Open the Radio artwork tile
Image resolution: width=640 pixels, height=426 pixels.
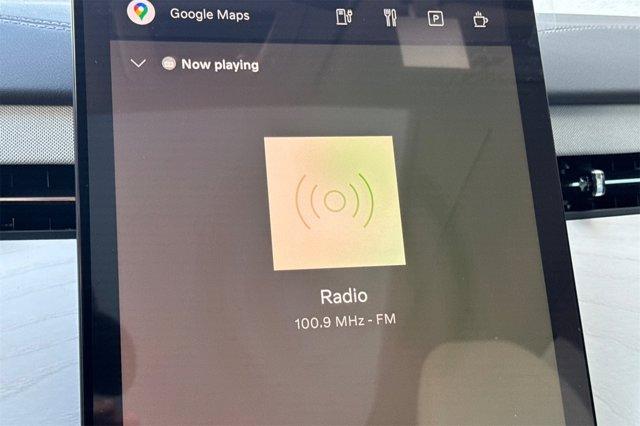click(334, 201)
